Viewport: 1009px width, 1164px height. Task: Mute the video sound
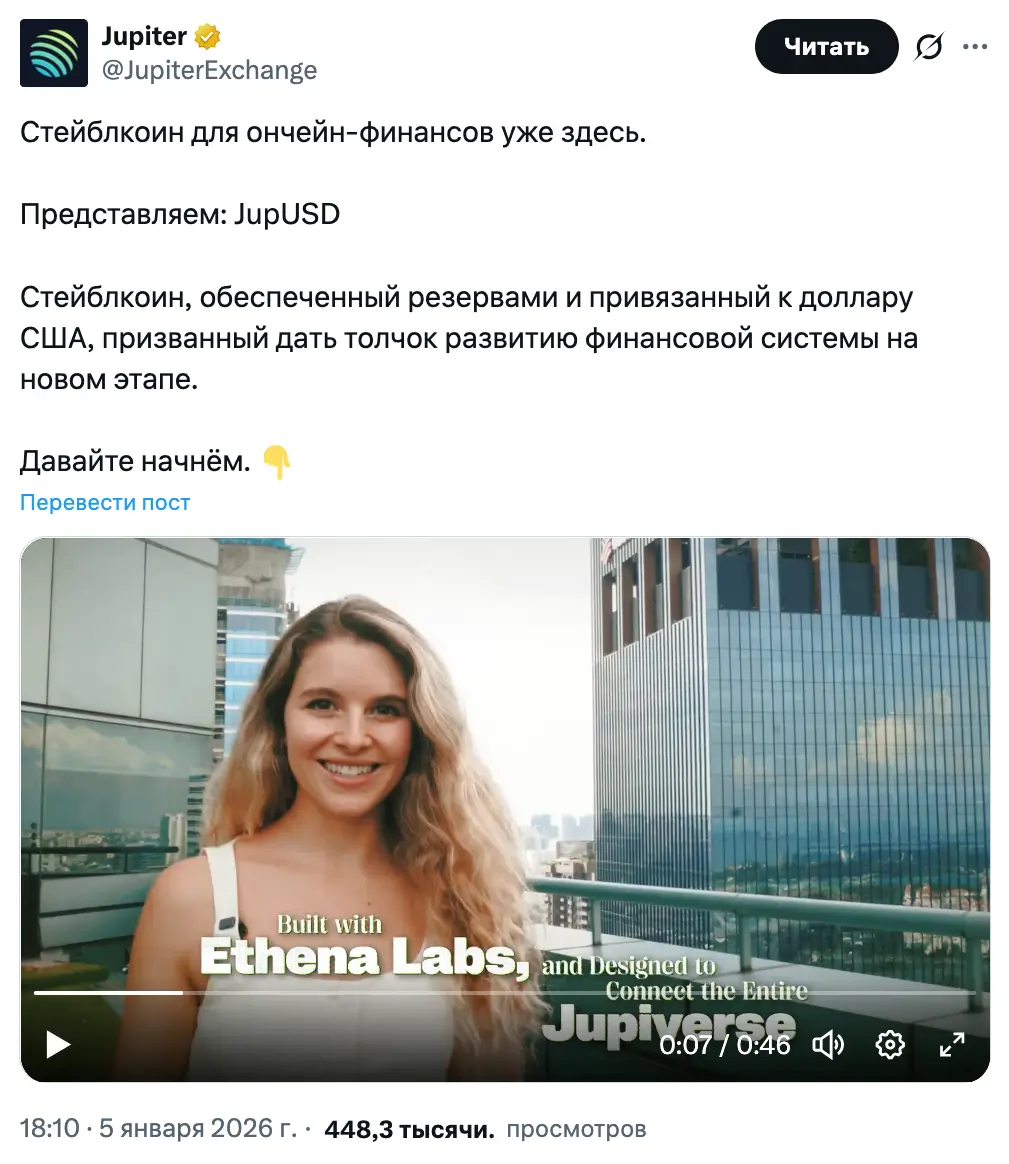point(827,1045)
